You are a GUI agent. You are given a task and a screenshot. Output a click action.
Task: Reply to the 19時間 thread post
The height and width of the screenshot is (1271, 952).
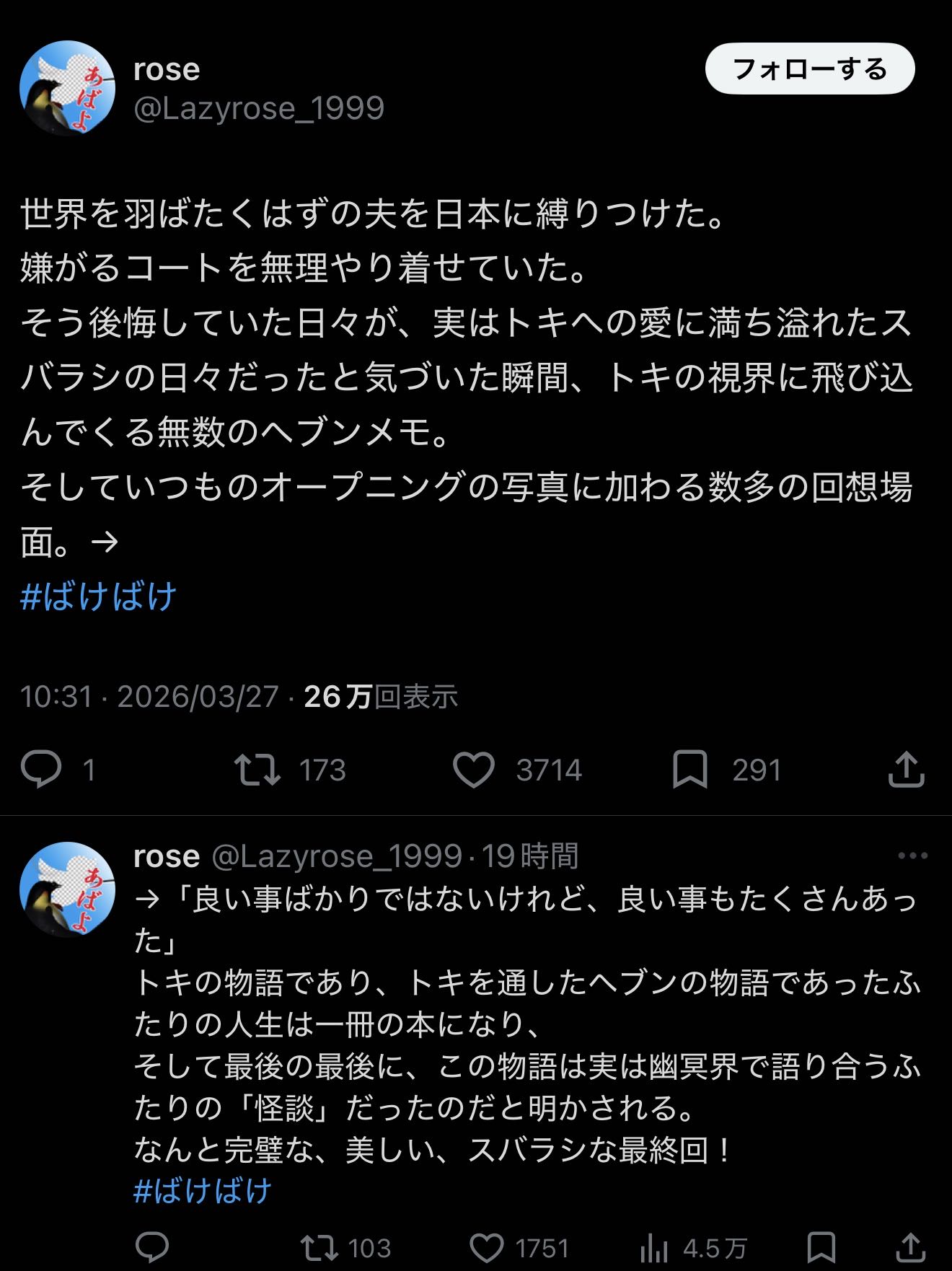coord(151,1247)
